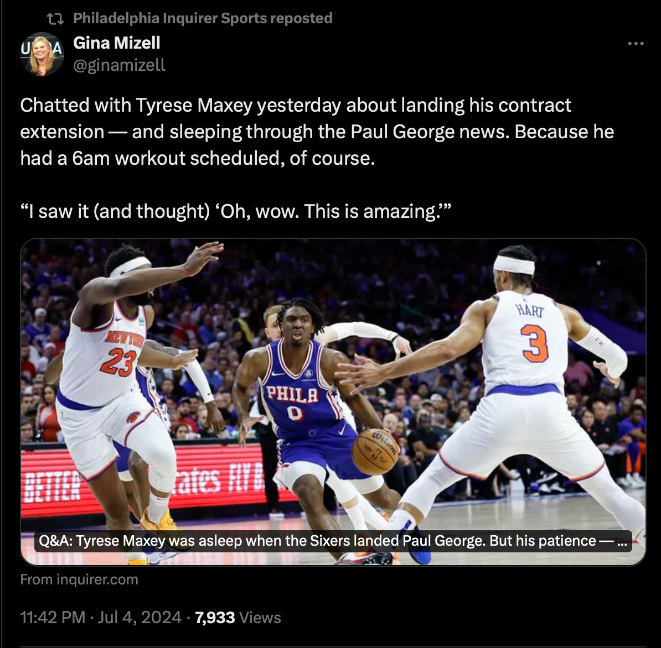The height and width of the screenshot is (648, 661).
Task: Open Gina Mizell's profile picture
Action: [42, 54]
